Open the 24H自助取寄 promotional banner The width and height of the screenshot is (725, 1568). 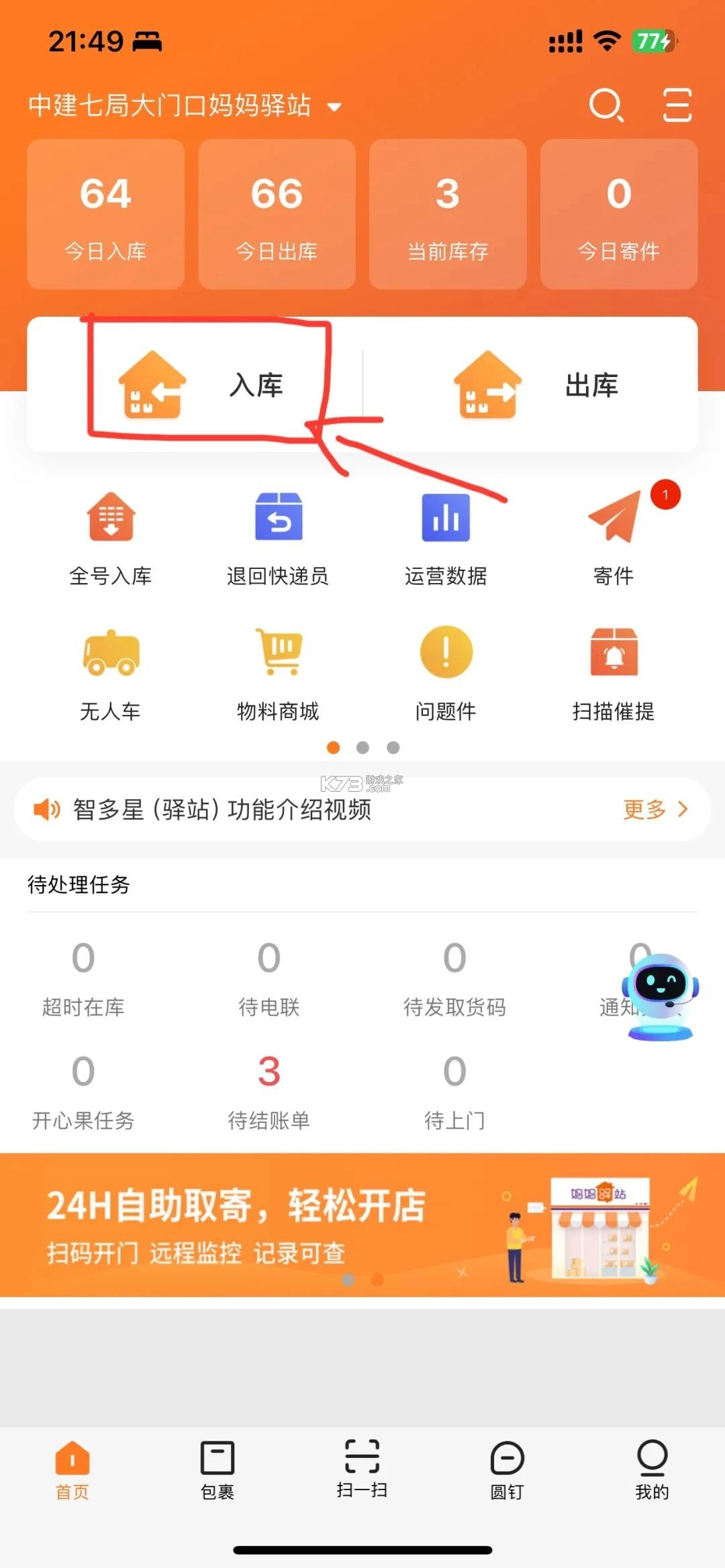[362, 1235]
